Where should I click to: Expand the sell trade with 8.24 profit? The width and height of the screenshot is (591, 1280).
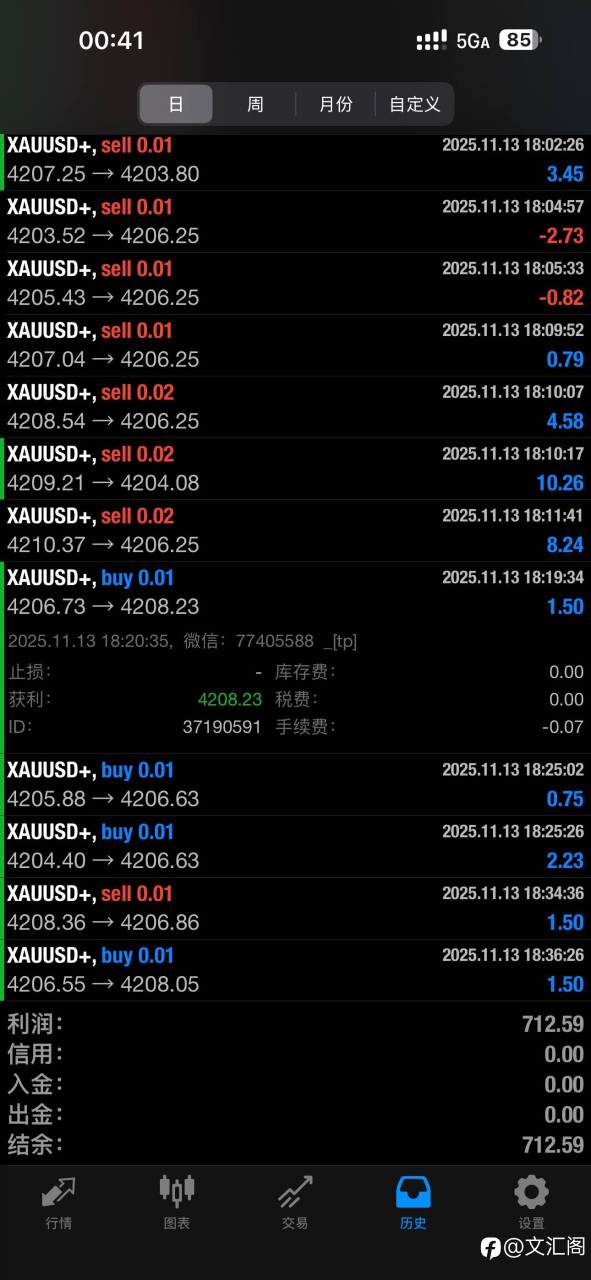pyautogui.click(x=295, y=531)
